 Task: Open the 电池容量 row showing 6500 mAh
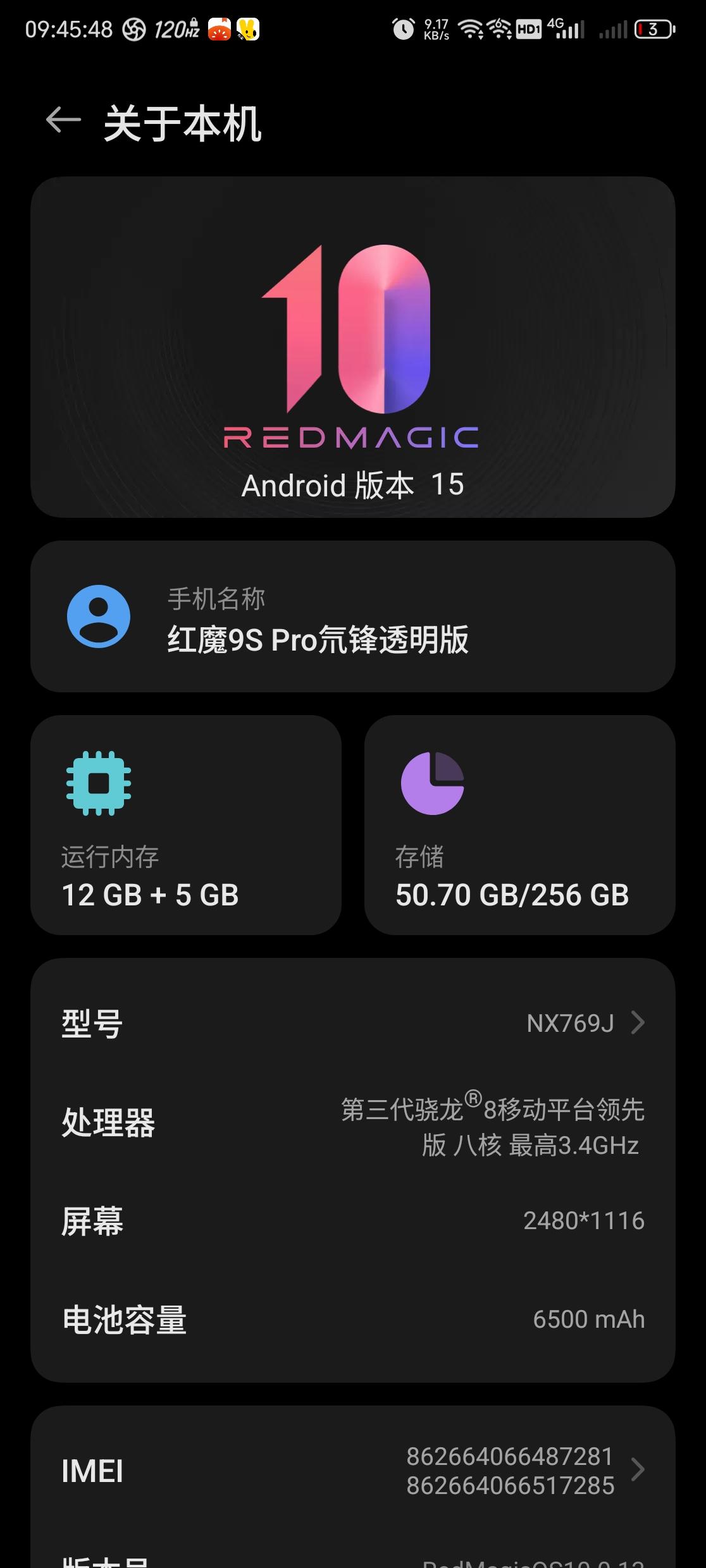352,1320
